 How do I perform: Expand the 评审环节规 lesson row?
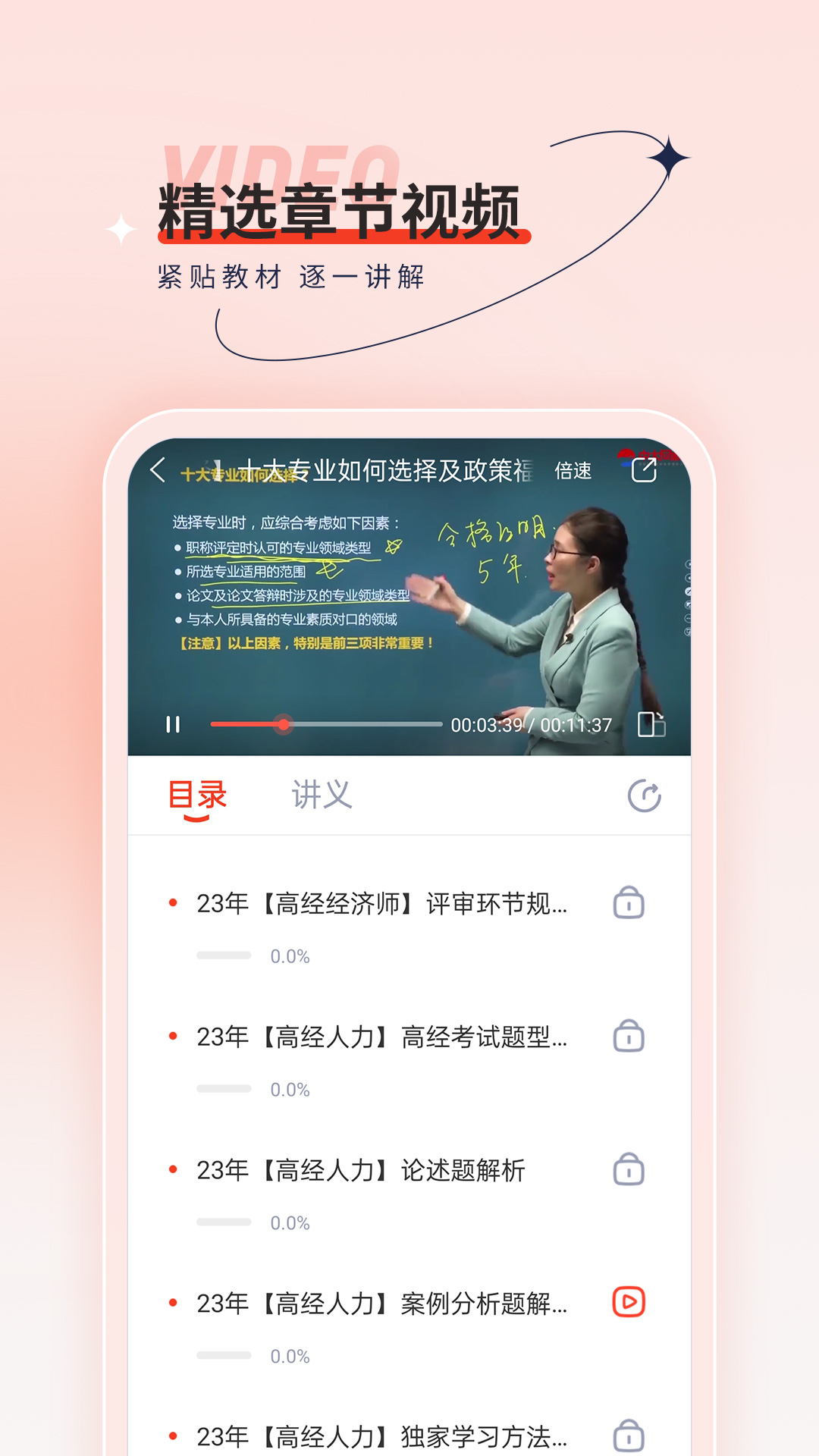click(379, 905)
